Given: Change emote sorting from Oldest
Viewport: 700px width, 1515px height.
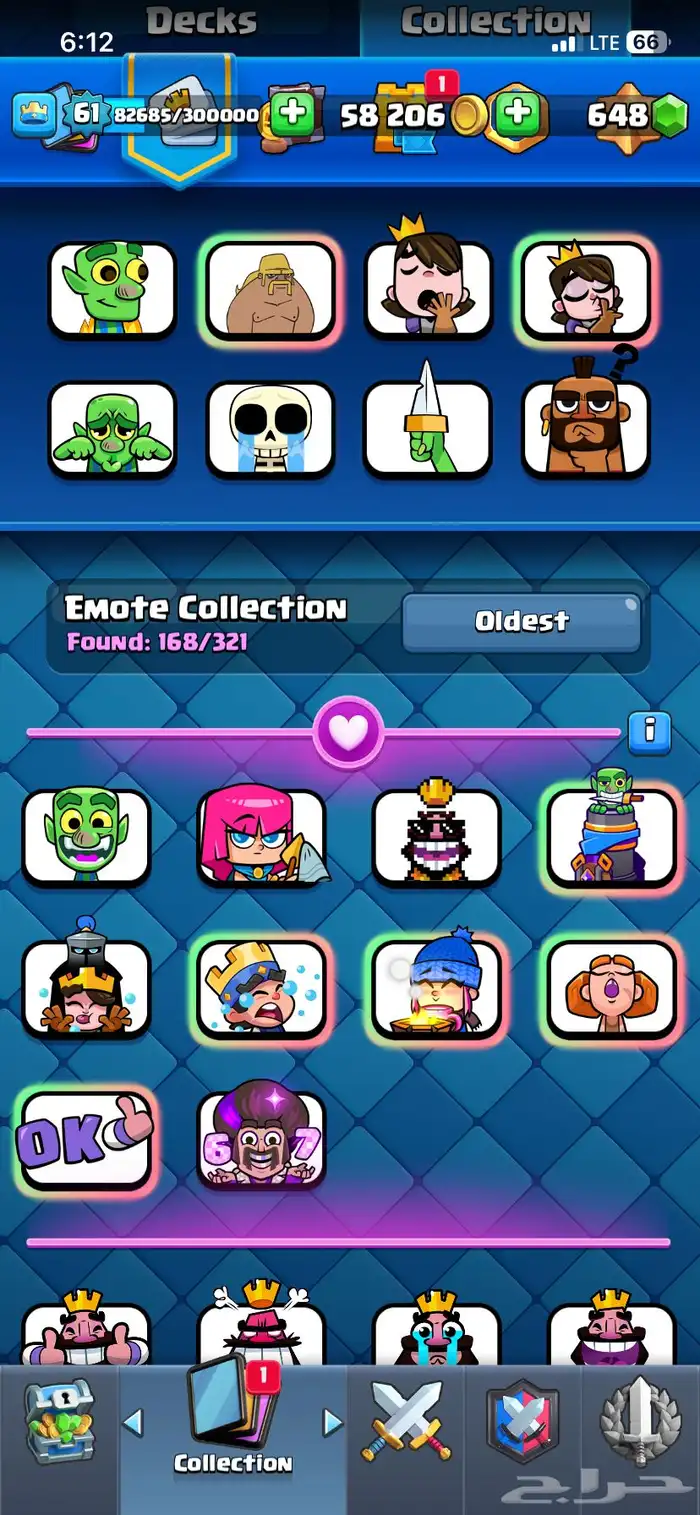Looking at the screenshot, I should click(x=521, y=622).
